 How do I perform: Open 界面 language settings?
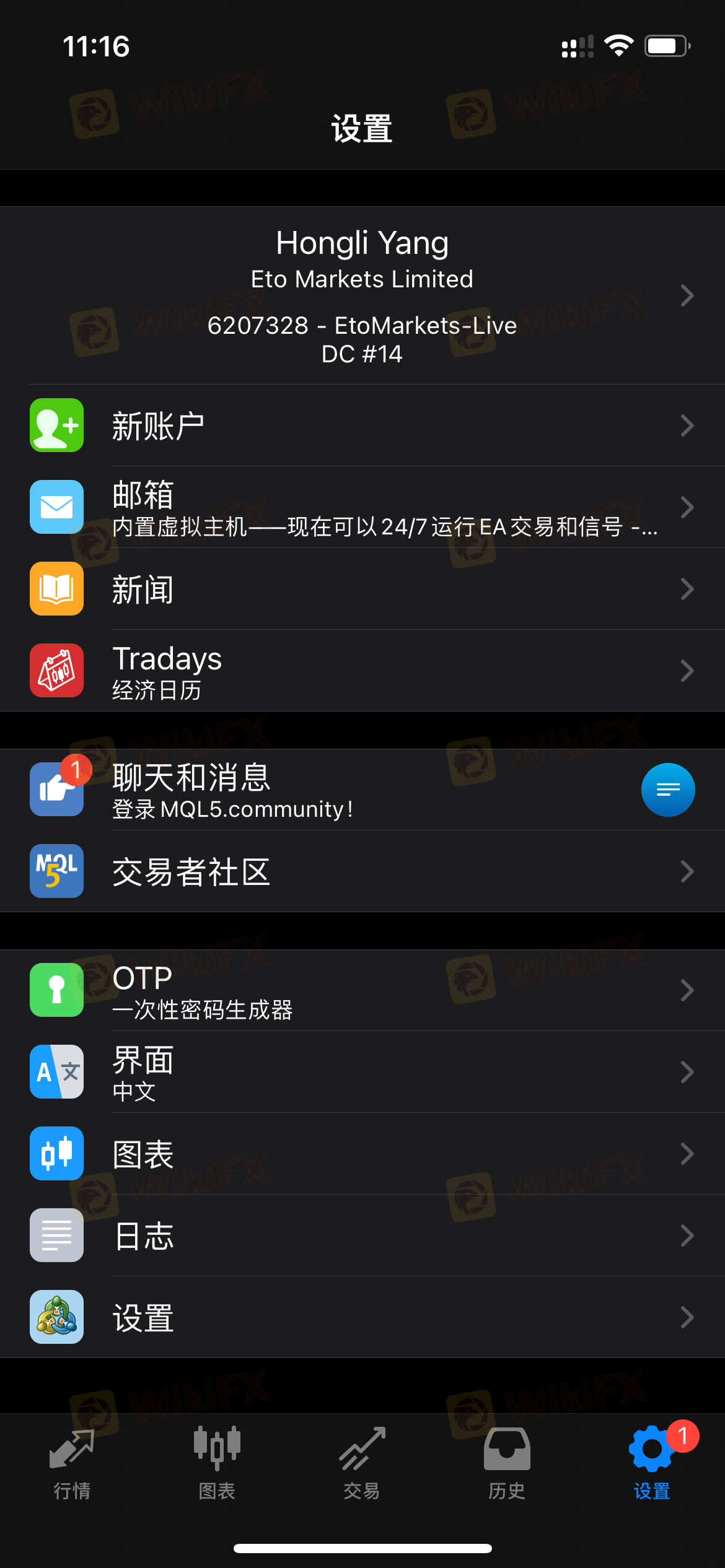[x=362, y=1072]
